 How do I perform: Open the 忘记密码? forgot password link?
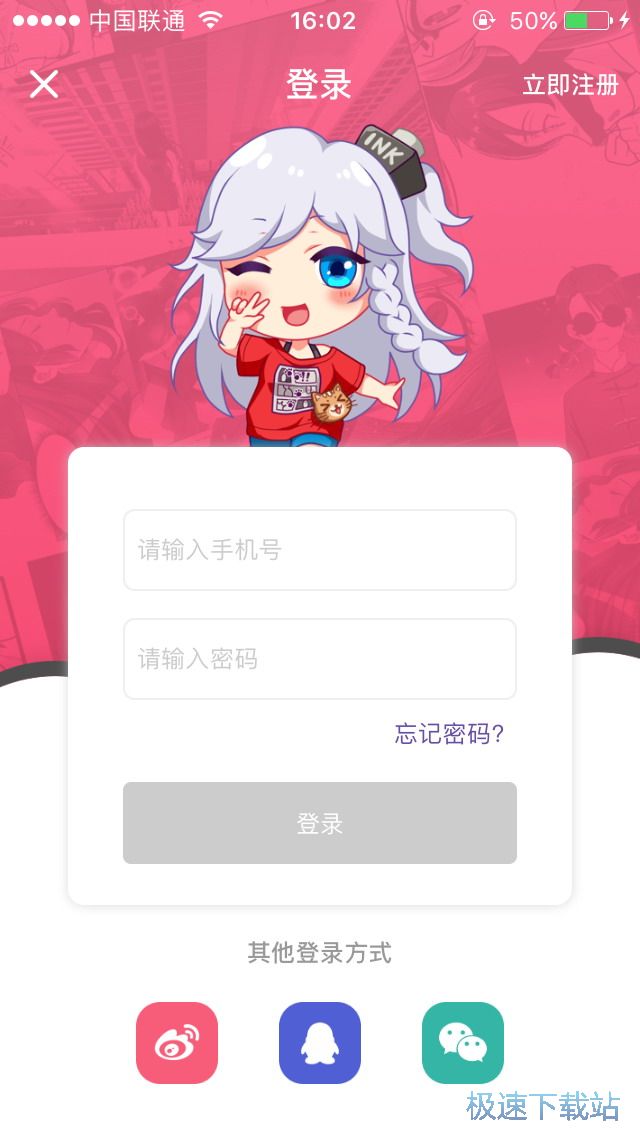tap(449, 734)
